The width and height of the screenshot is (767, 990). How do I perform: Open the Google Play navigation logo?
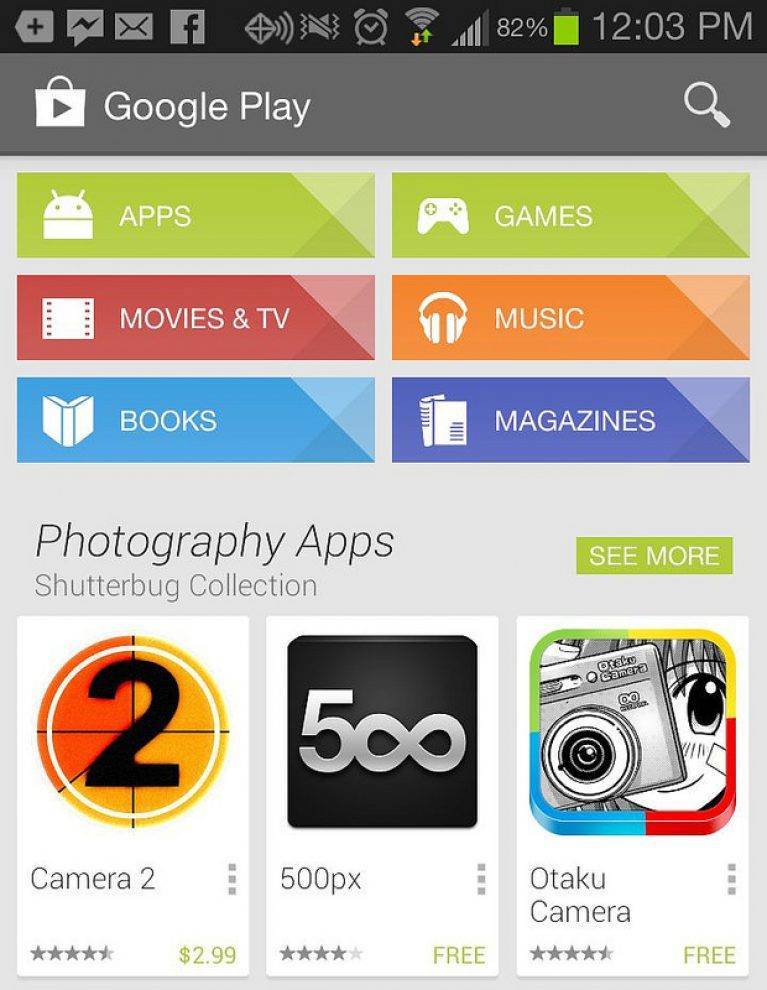(x=60, y=105)
